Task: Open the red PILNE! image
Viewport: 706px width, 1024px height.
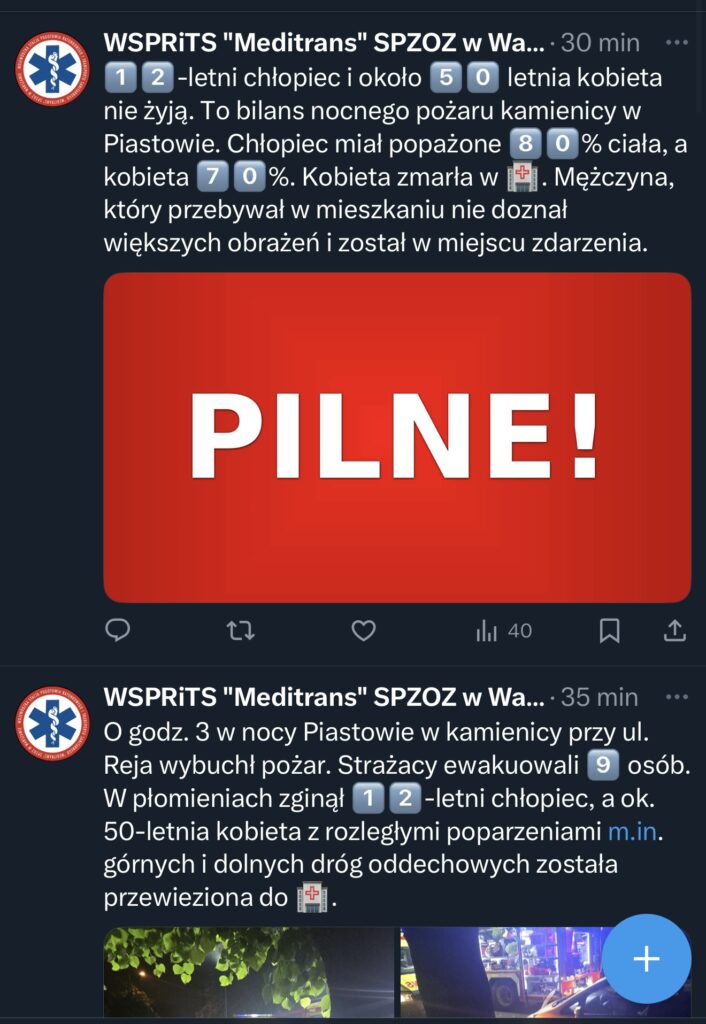Action: tap(397, 437)
